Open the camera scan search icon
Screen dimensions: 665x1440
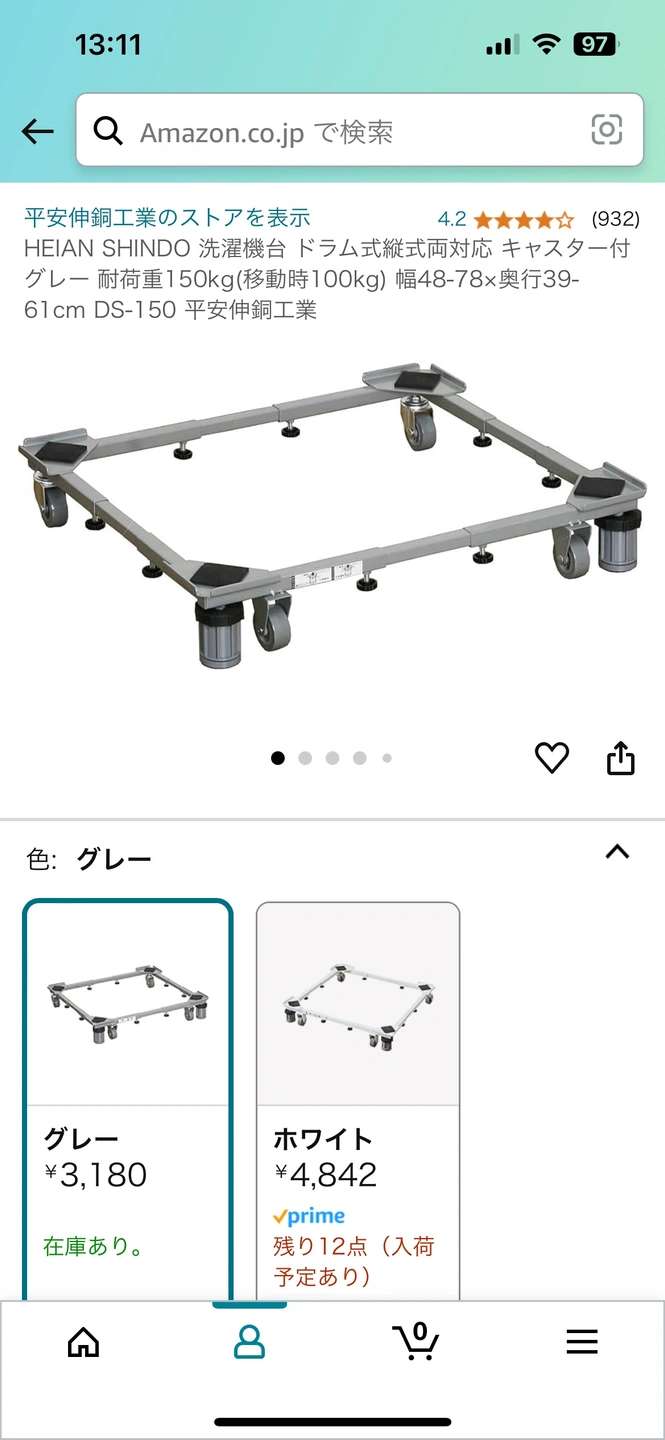pyautogui.click(x=606, y=130)
